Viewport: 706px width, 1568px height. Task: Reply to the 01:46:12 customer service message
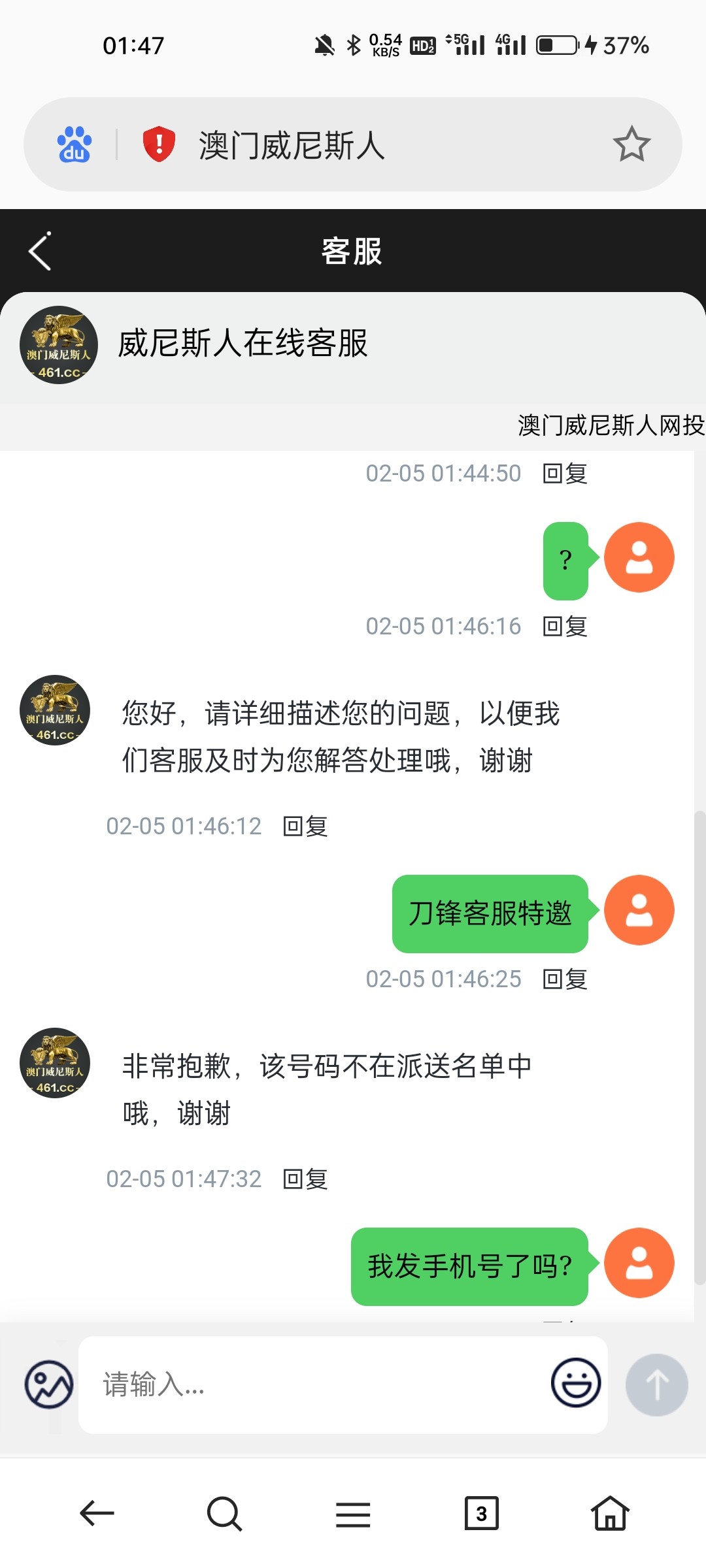point(305,826)
